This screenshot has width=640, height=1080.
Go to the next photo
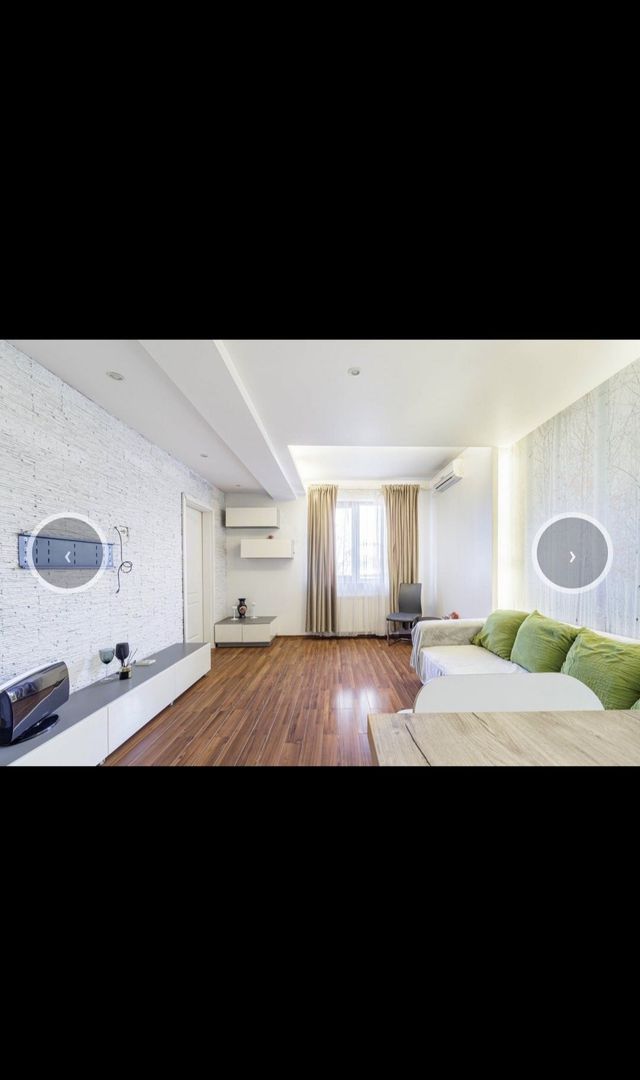pyautogui.click(x=572, y=554)
